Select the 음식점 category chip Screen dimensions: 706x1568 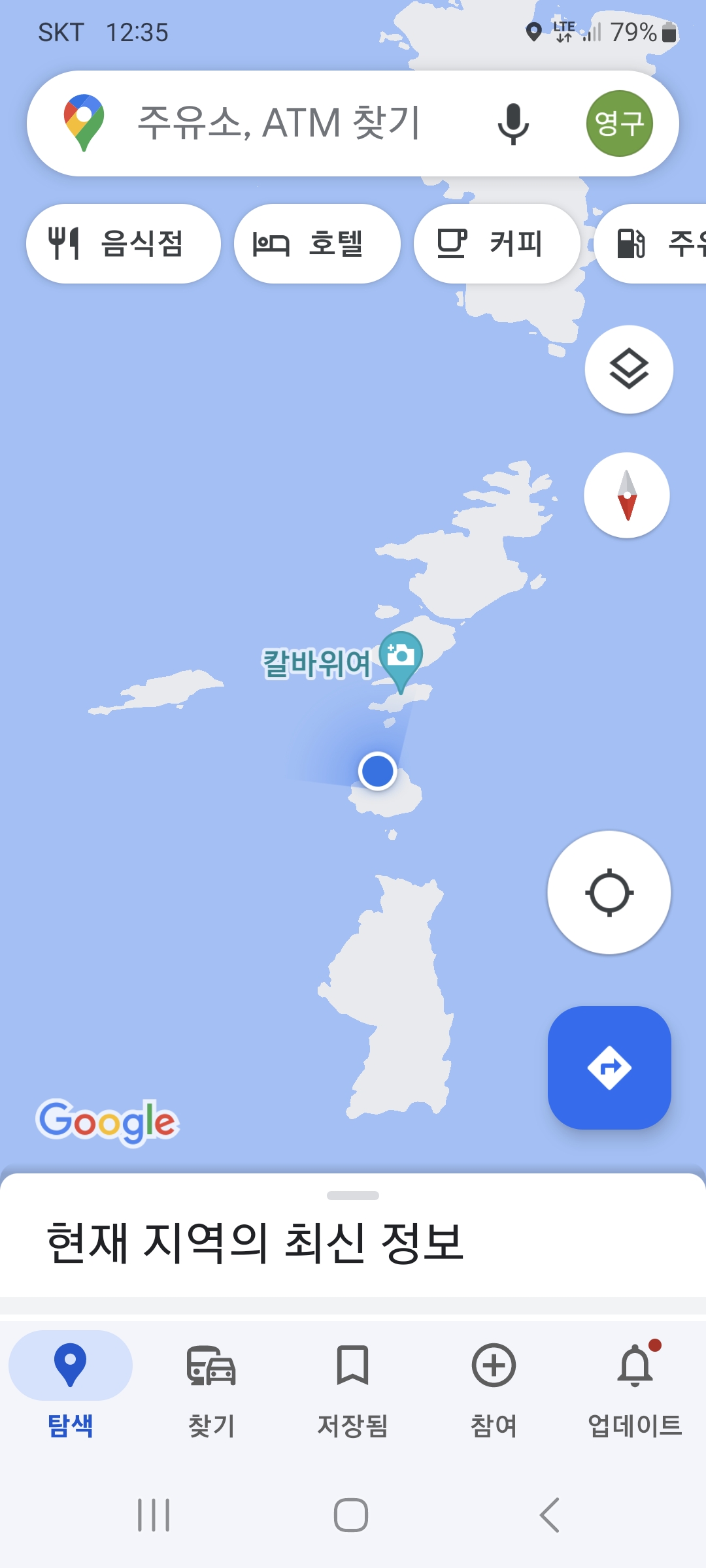(x=123, y=244)
